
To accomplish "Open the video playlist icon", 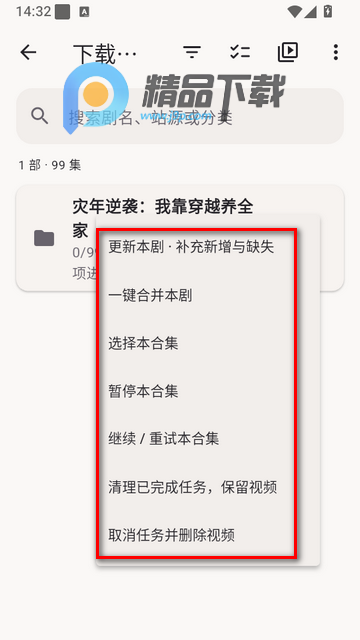I will click(x=288, y=52).
